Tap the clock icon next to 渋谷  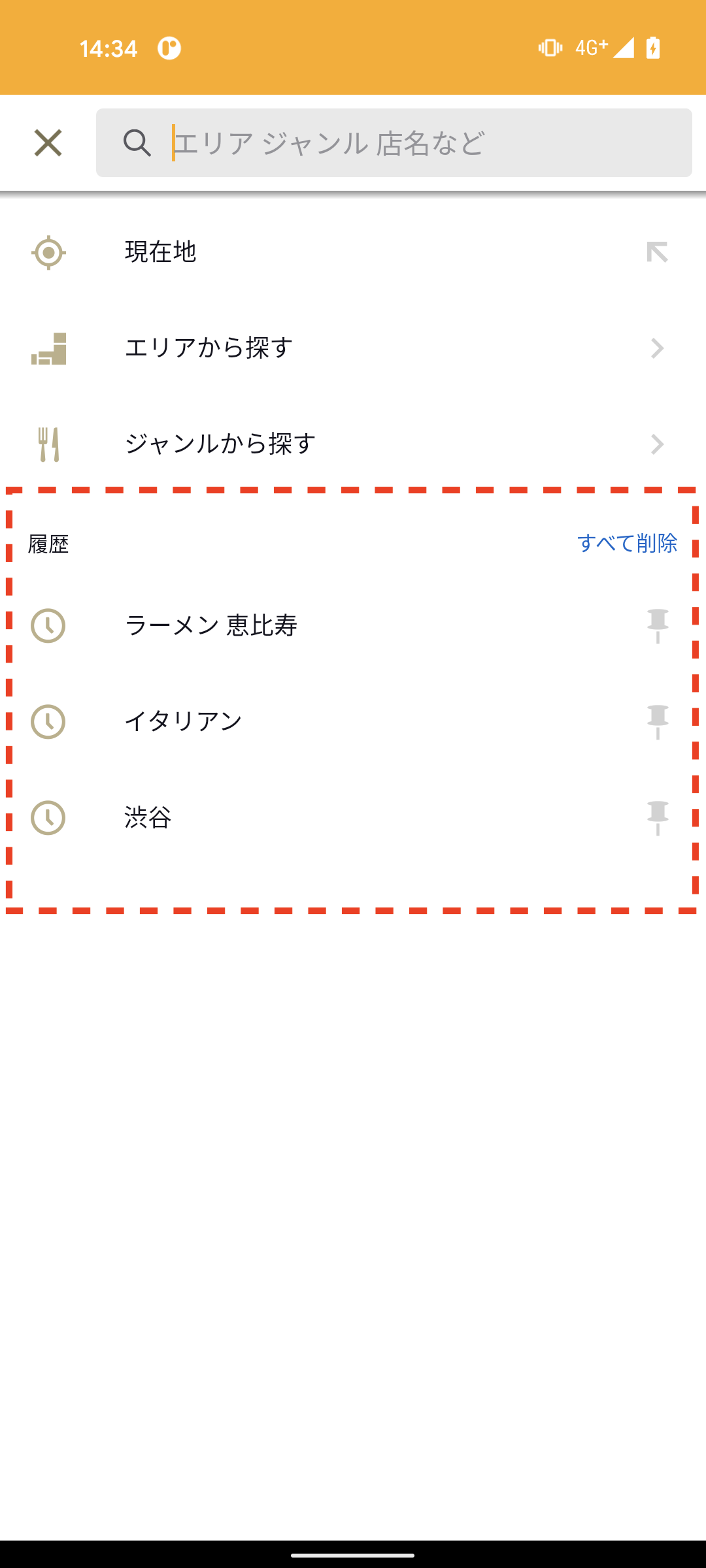(48, 819)
